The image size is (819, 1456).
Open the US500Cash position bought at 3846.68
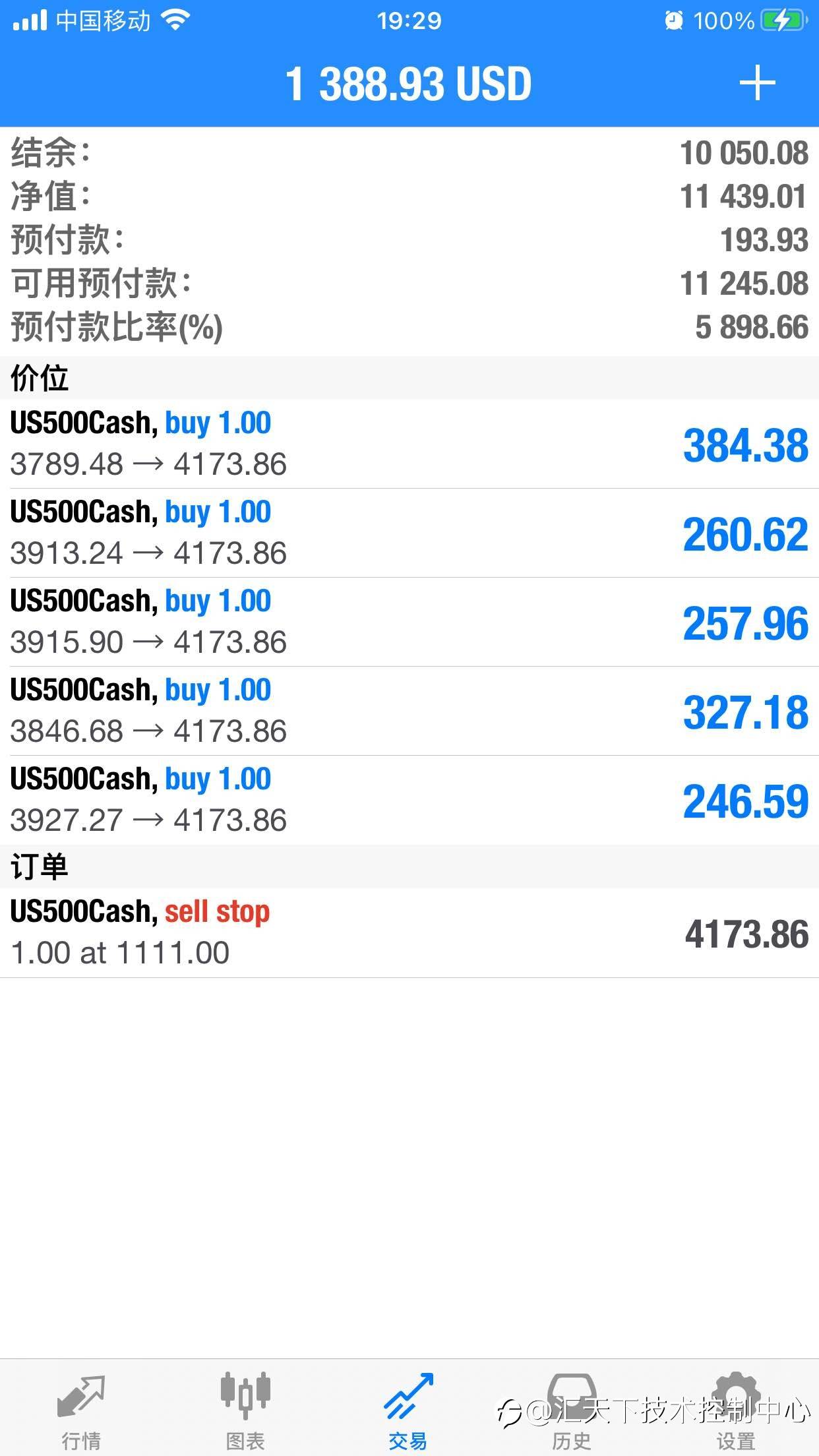409,711
